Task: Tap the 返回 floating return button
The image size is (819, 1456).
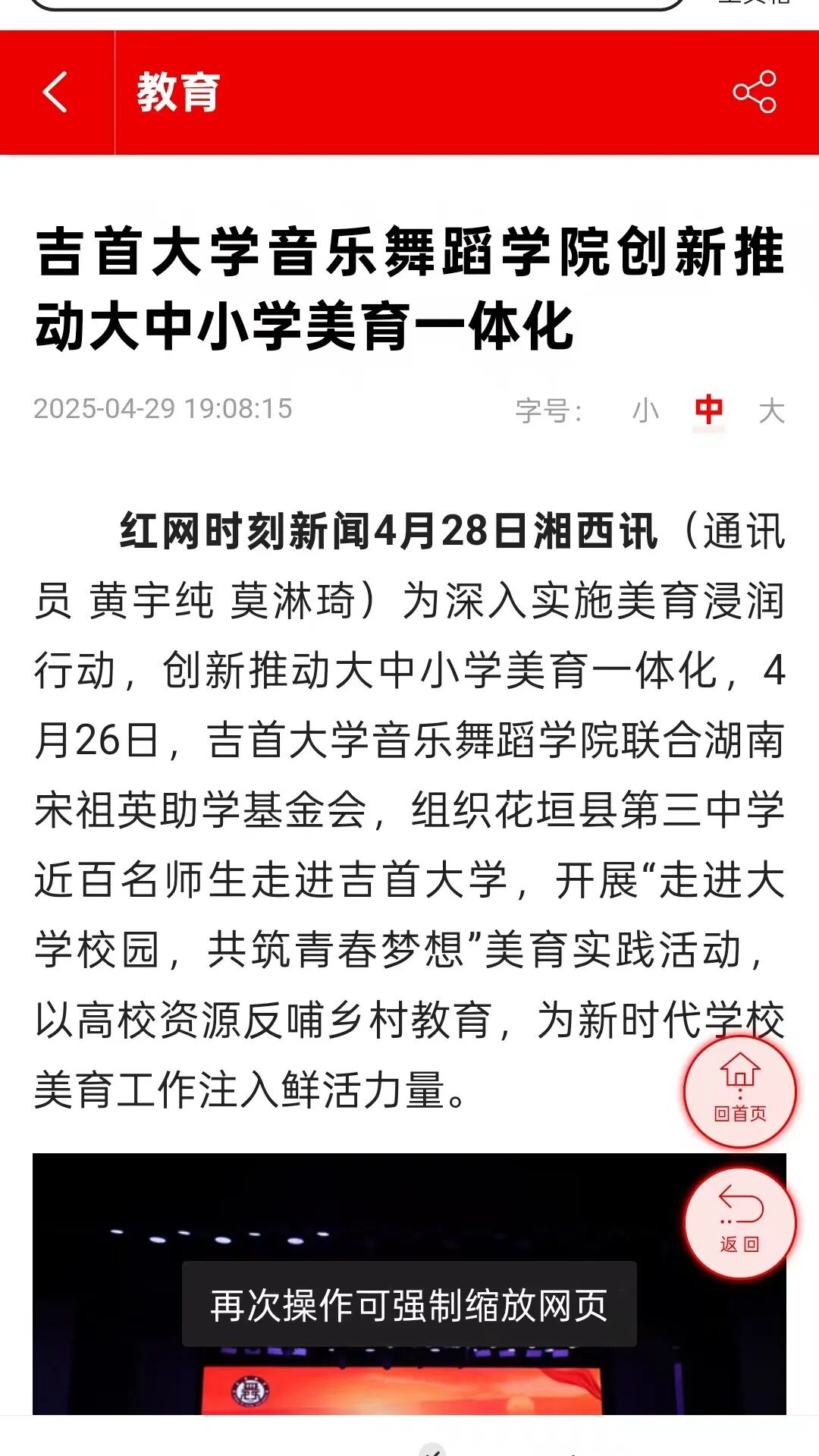Action: pyautogui.click(x=740, y=1222)
